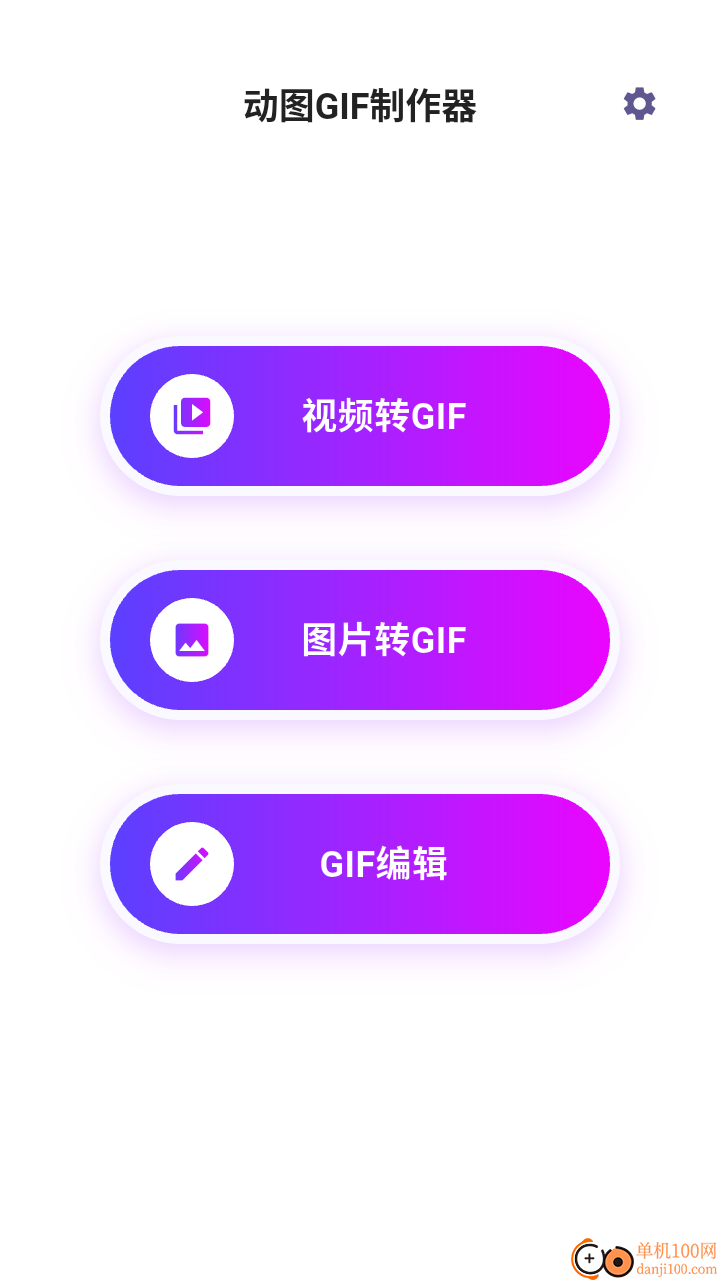Tap the white circle around the play icon
Image resolution: width=720 pixels, height=1280 pixels.
click(x=192, y=416)
